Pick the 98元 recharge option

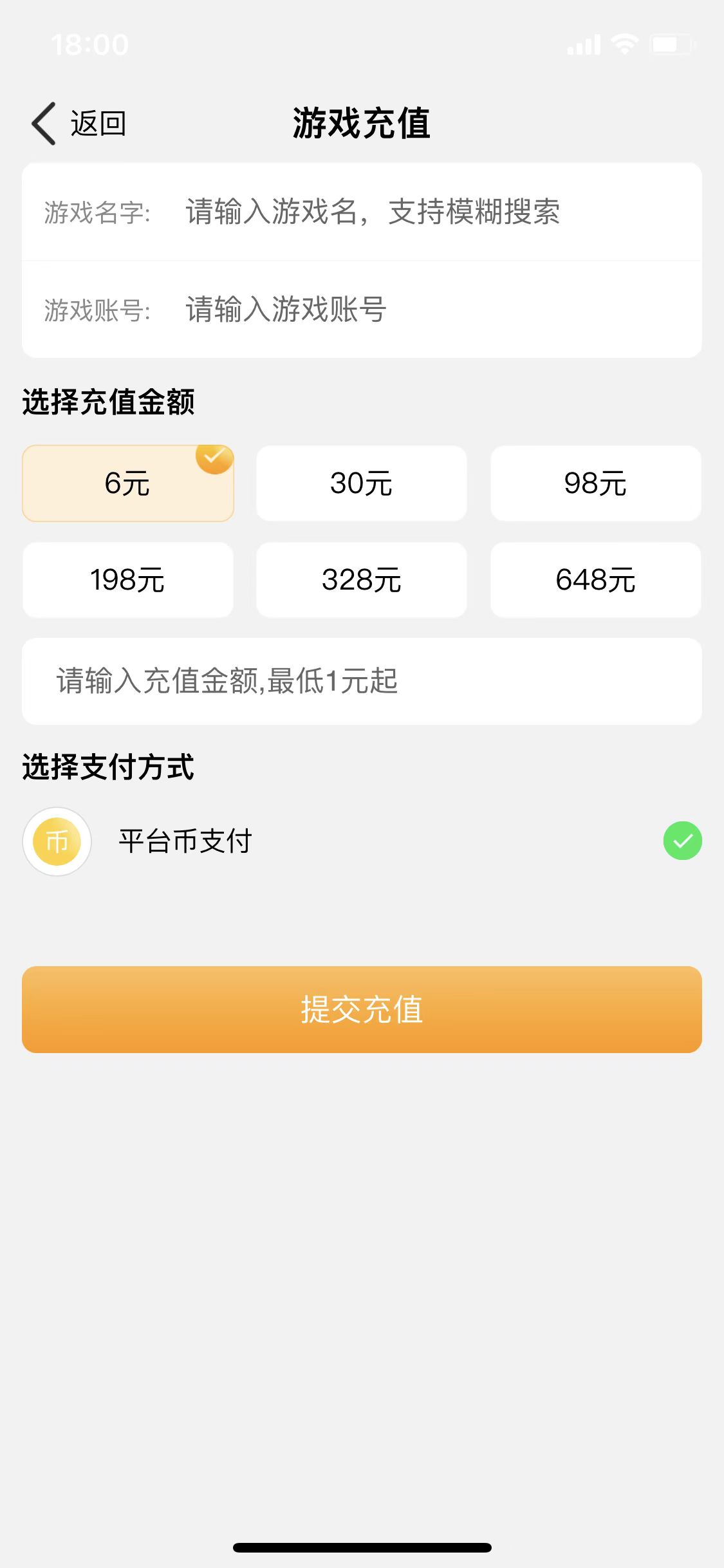tap(595, 483)
